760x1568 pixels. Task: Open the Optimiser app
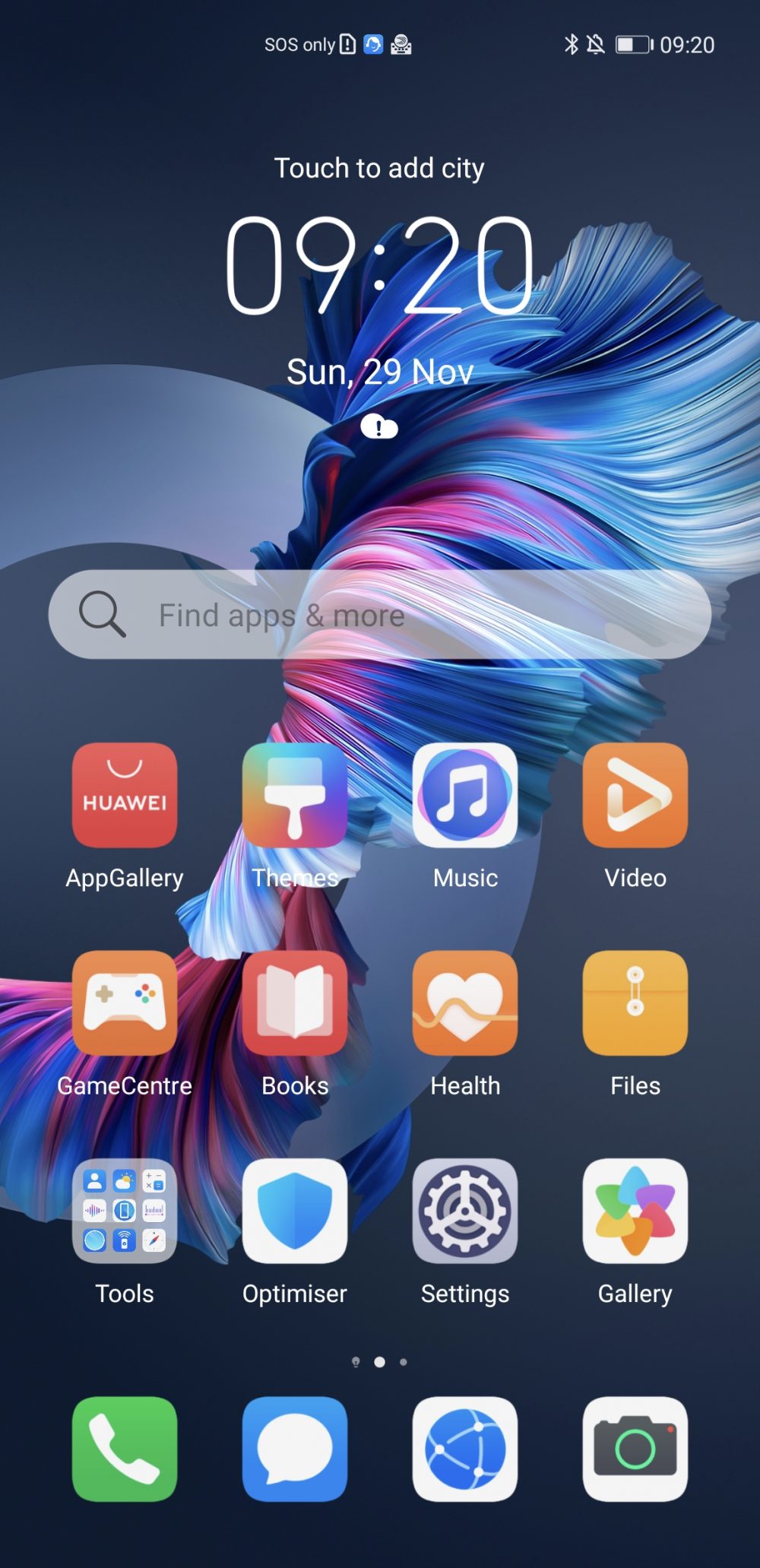coord(295,1210)
